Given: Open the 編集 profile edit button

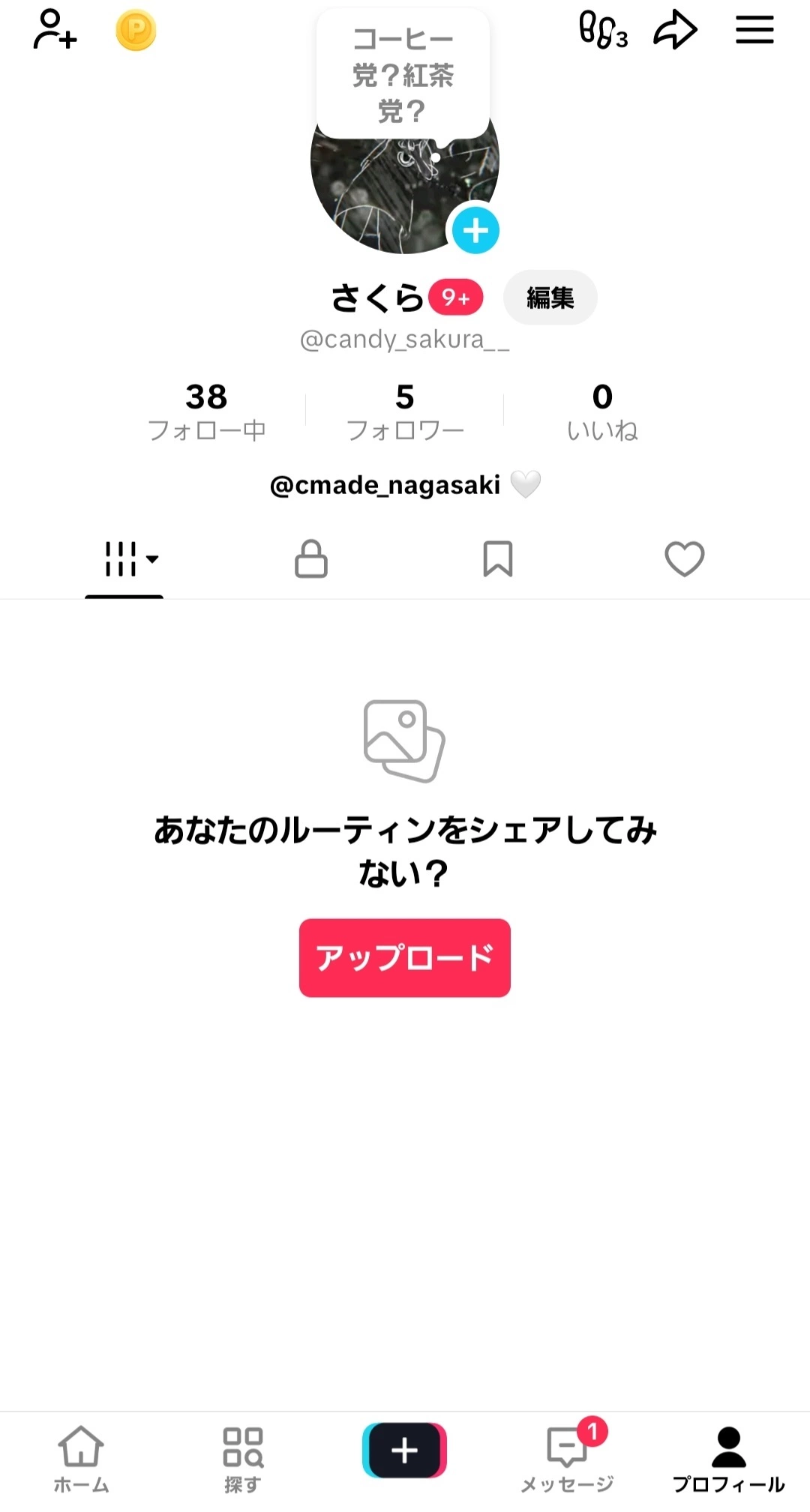Looking at the screenshot, I should point(550,297).
